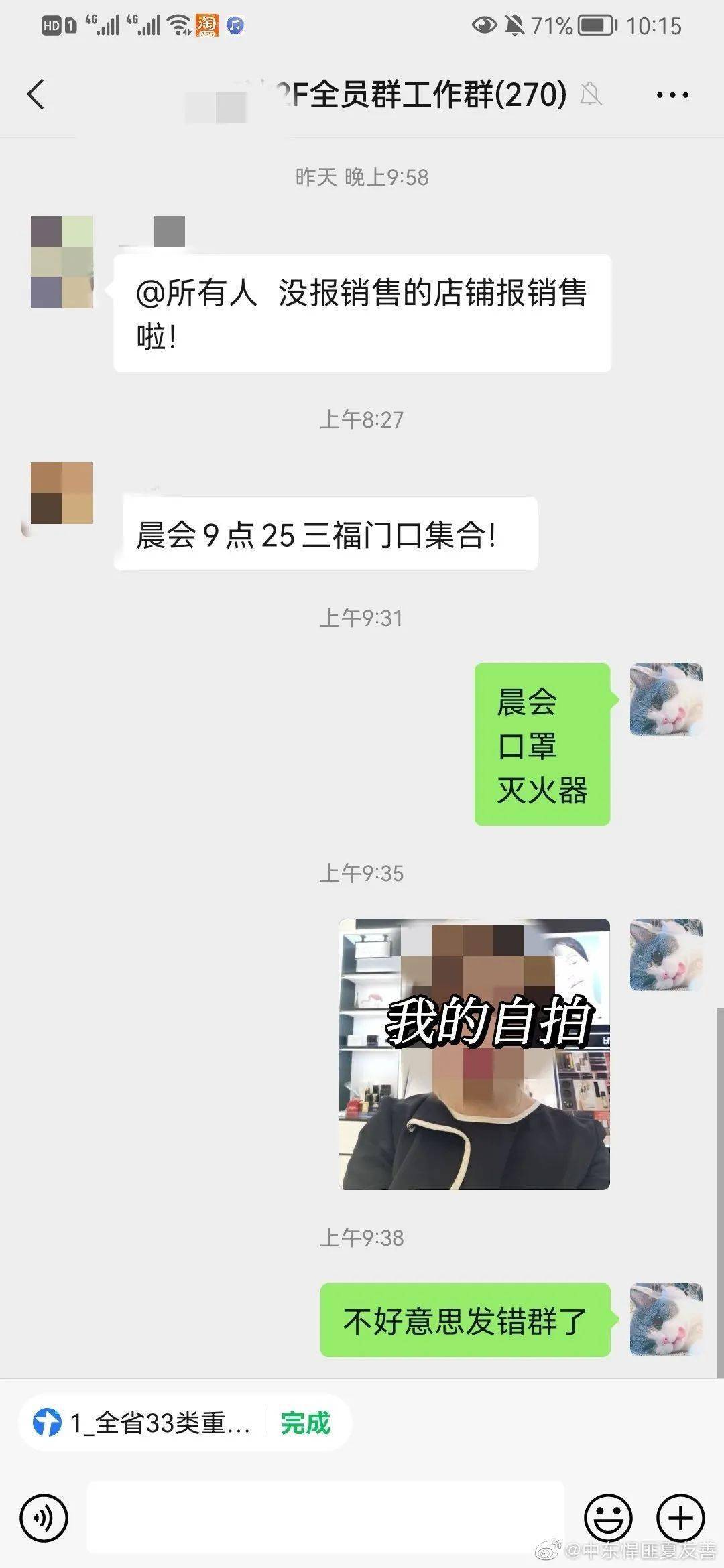Viewport: 724px width, 1568px height.
Task: Go back from the group chat
Action: coord(36,94)
